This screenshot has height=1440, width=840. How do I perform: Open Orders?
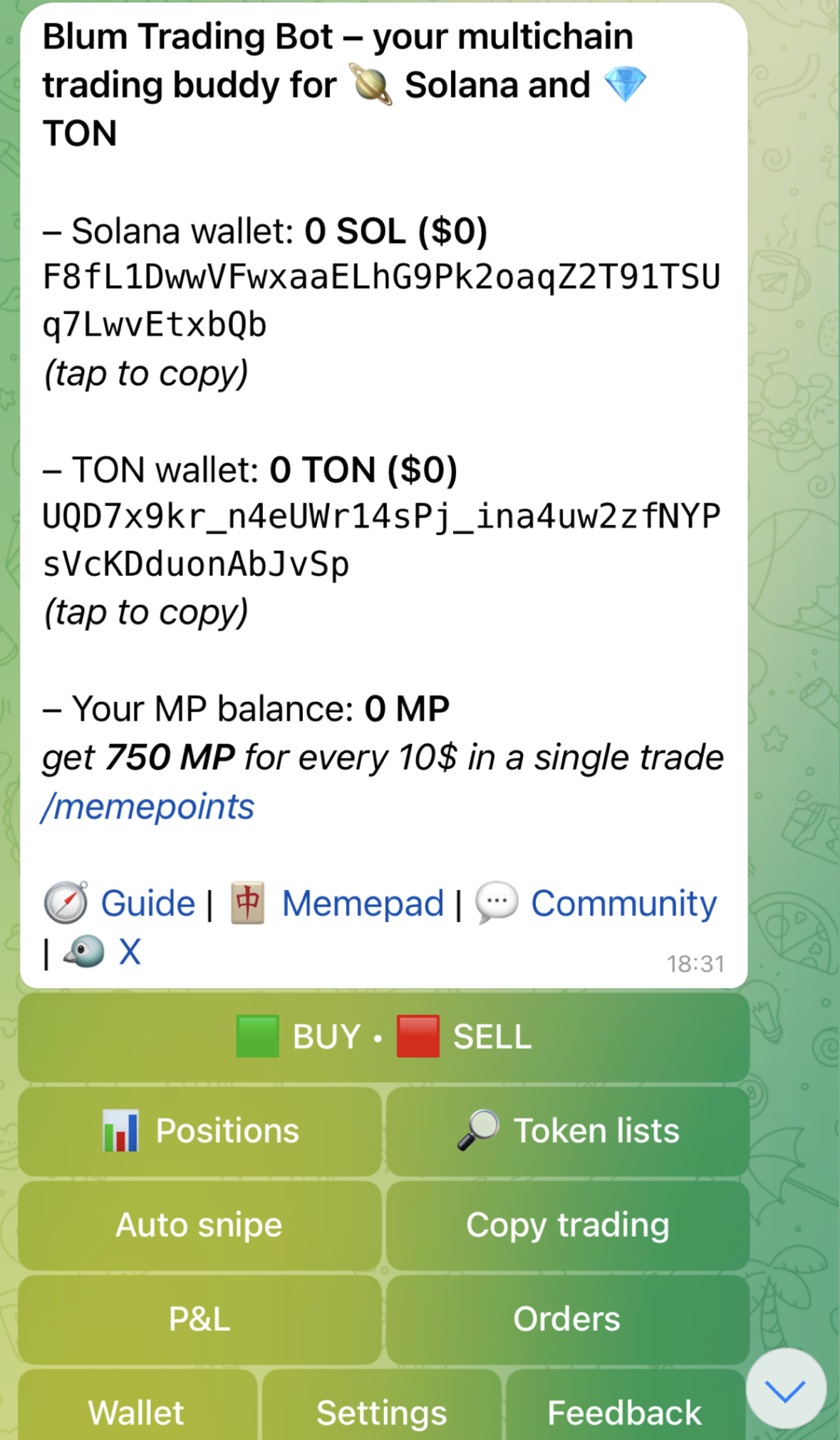pos(568,1319)
